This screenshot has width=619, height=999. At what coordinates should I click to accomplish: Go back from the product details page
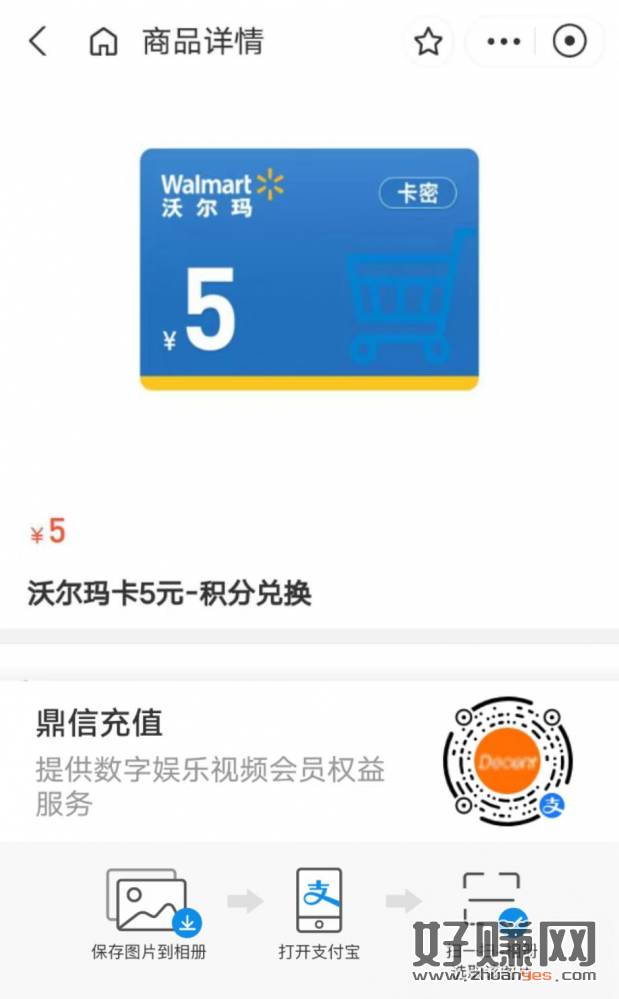tap(38, 42)
